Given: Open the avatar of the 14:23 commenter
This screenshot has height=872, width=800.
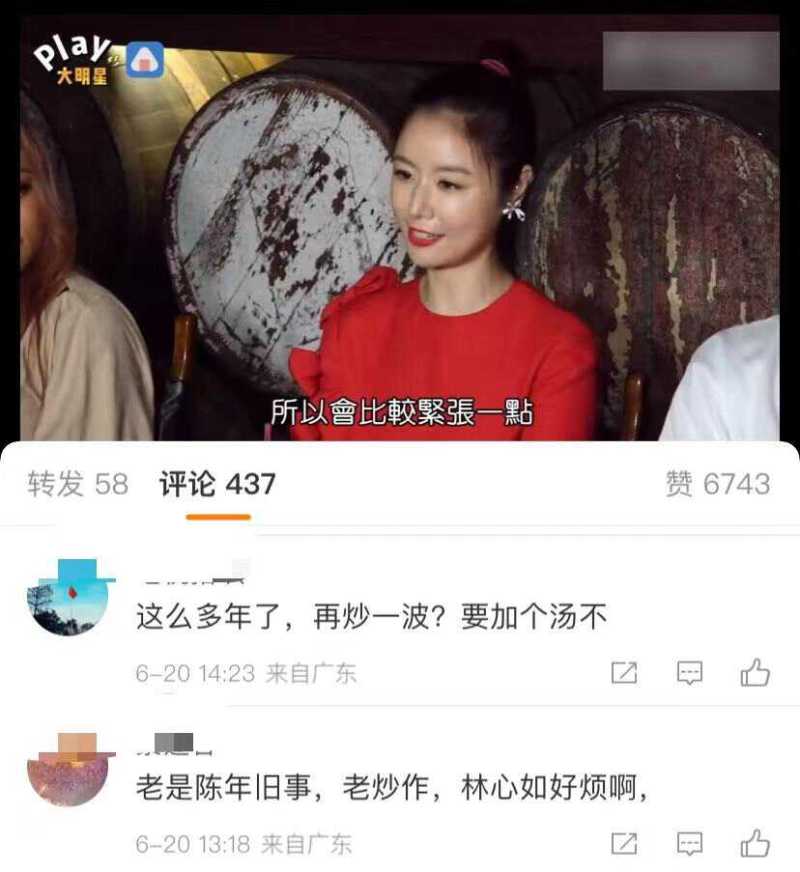Looking at the screenshot, I should 67,601.
